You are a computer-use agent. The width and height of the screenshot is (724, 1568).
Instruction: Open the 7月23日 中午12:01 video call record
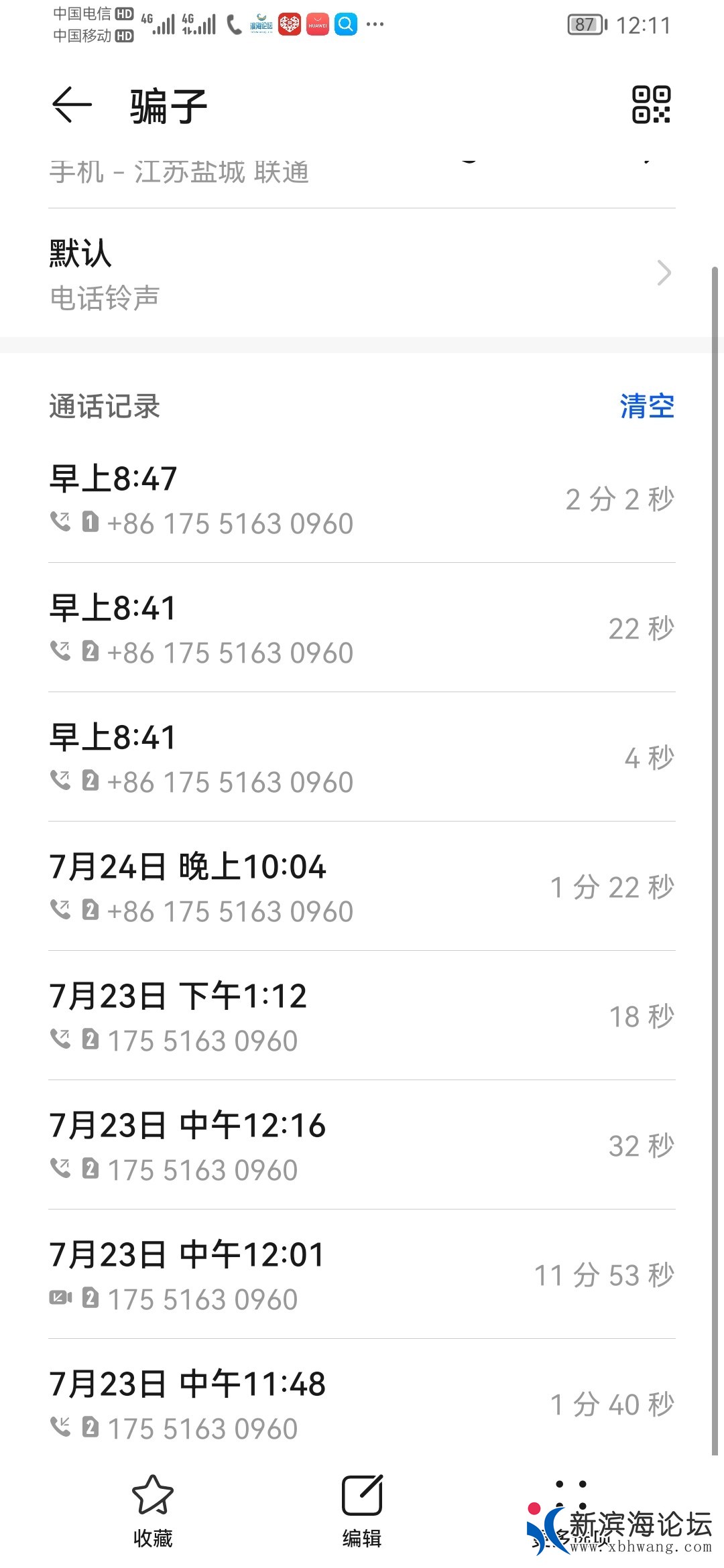click(362, 1276)
